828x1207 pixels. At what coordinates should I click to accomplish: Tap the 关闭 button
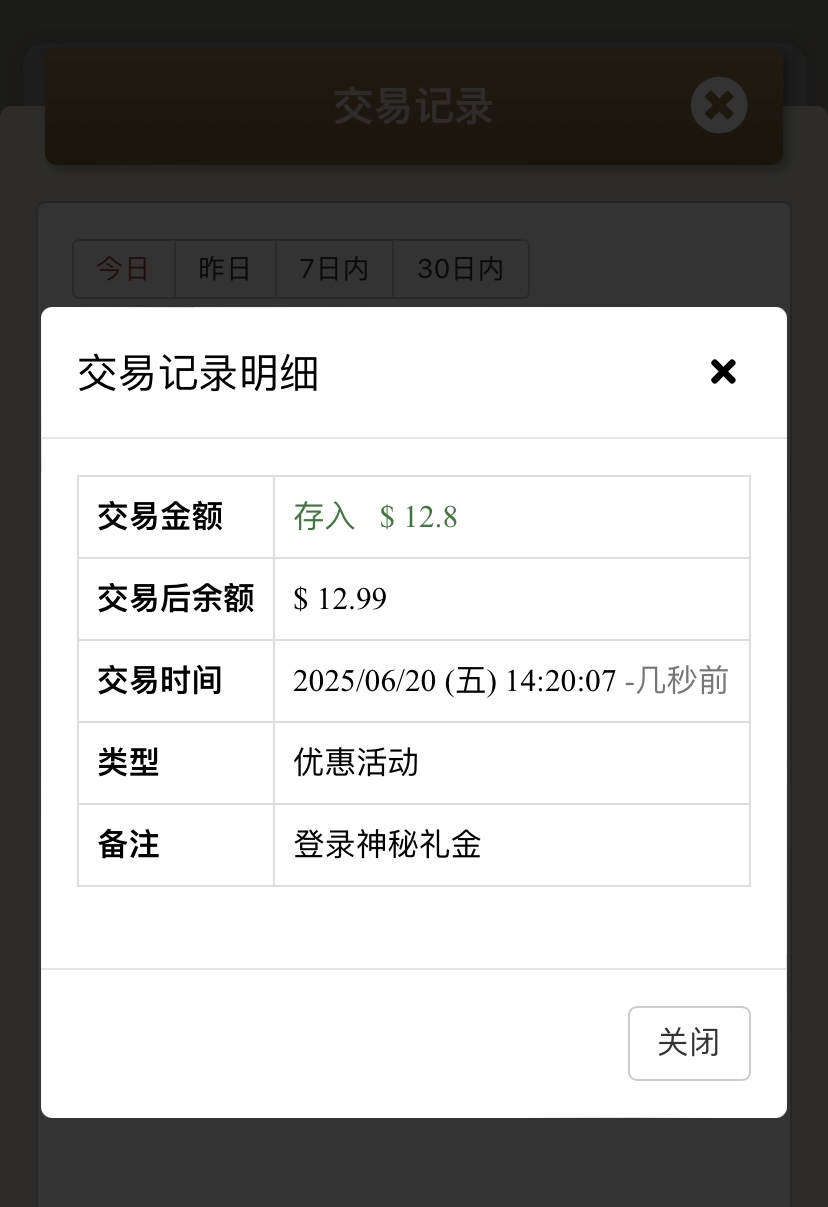(x=688, y=1043)
